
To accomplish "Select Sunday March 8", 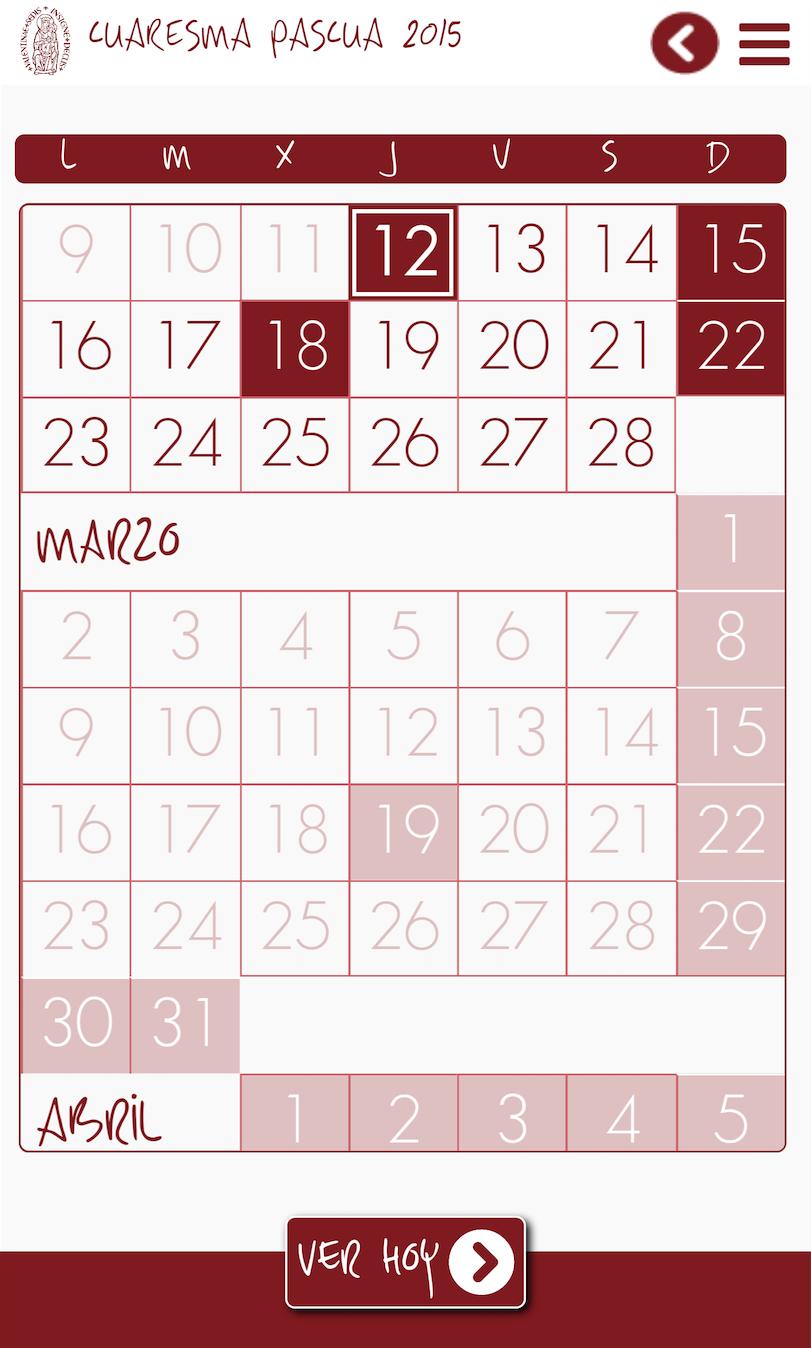I will [x=731, y=638].
